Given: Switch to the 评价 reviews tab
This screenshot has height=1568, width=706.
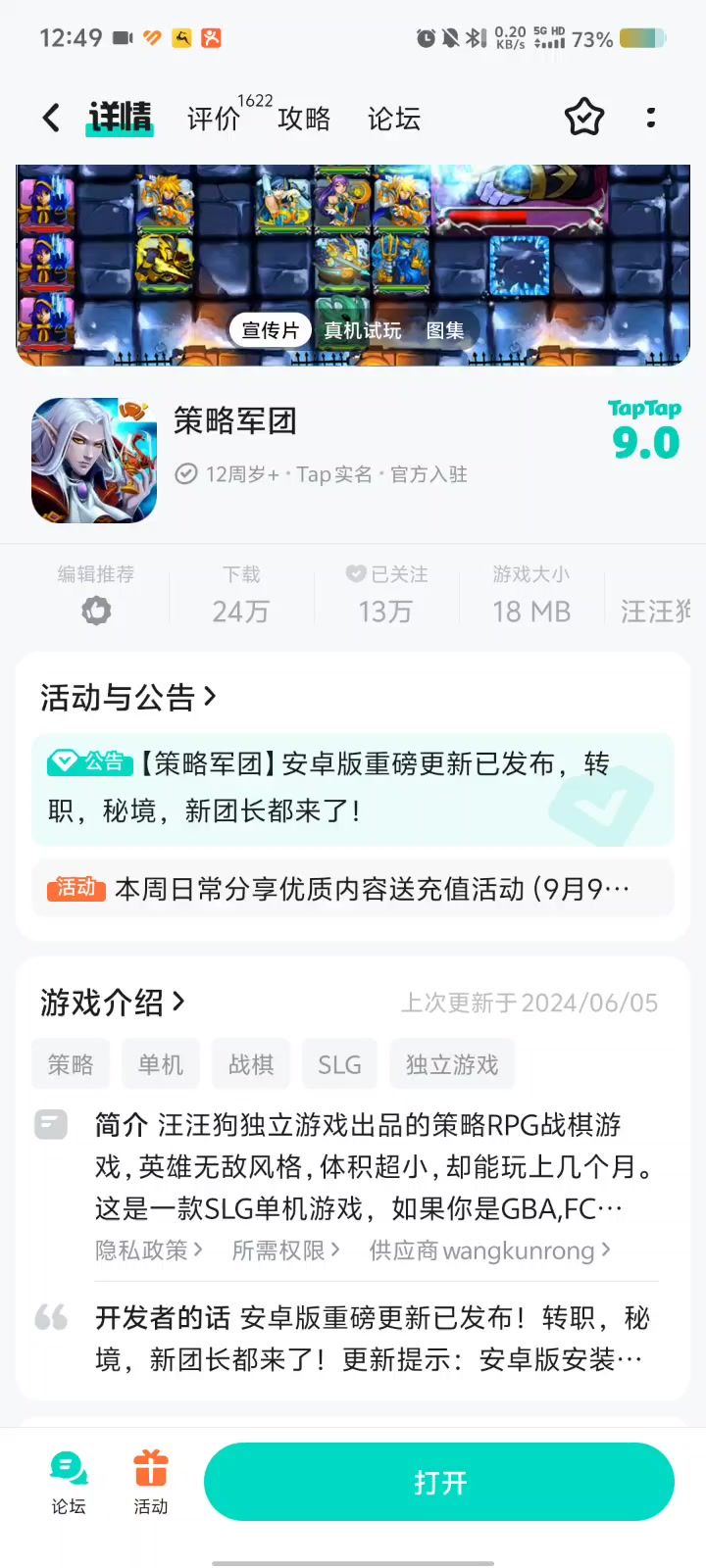Looking at the screenshot, I should 214,119.
